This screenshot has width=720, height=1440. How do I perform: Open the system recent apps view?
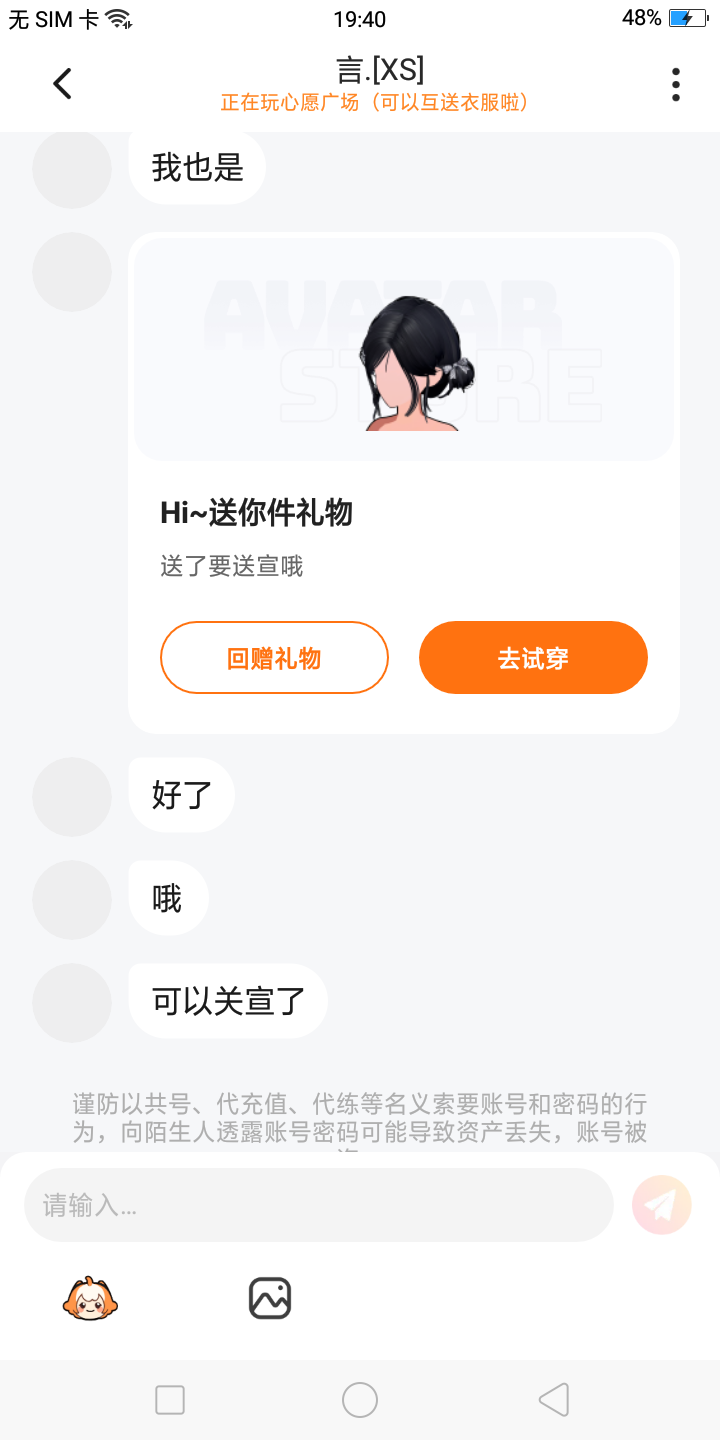click(170, 1400)
